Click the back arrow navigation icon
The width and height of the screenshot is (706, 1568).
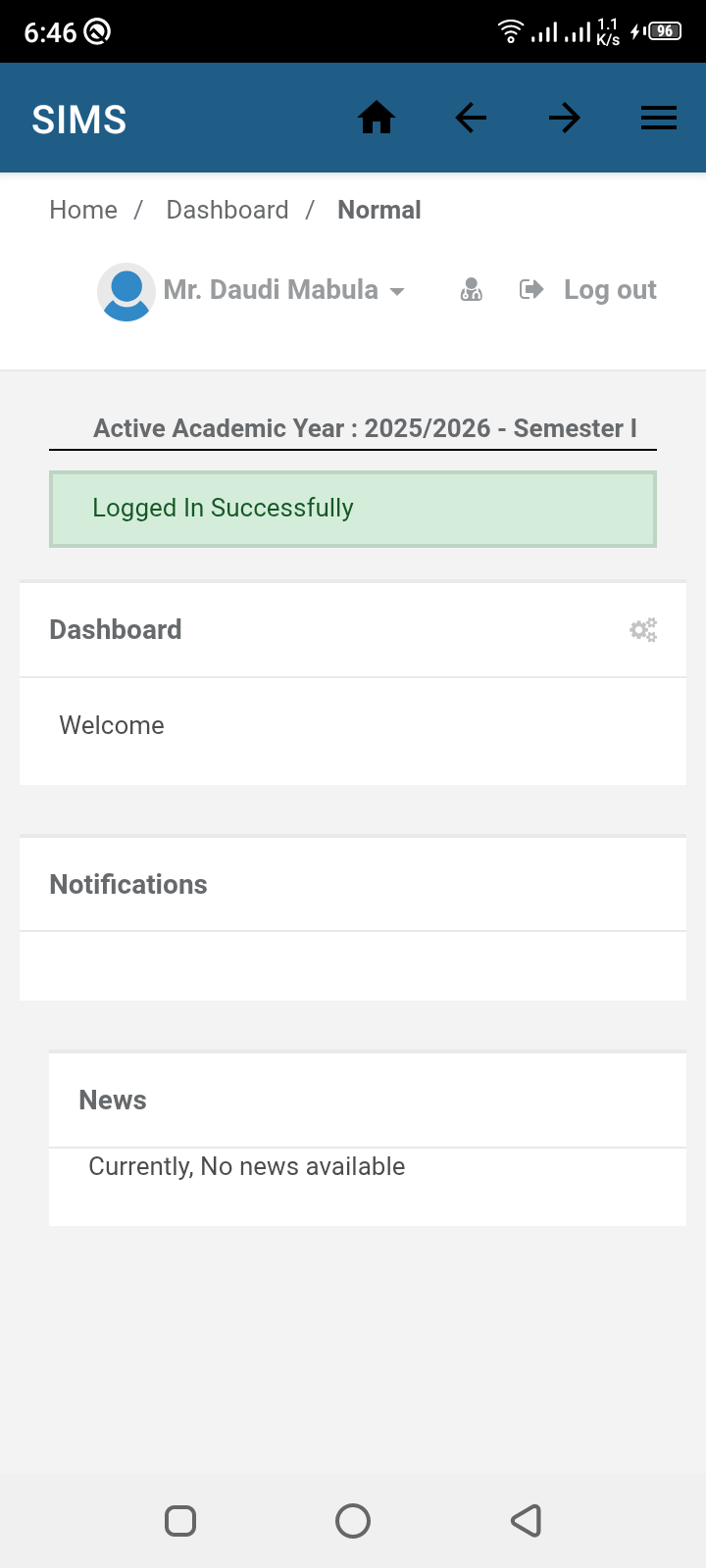click(x=471, y=117)
